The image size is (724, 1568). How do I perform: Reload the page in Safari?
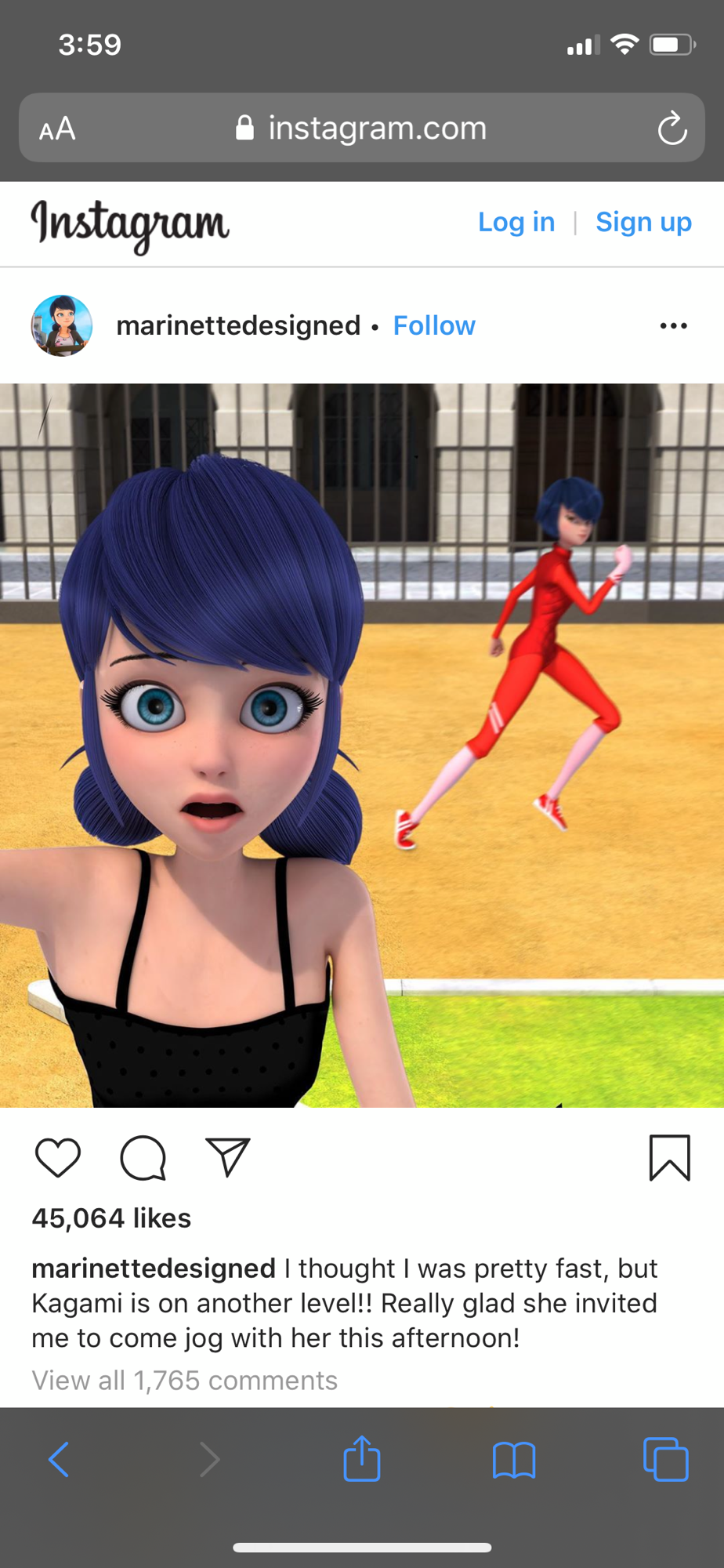click(672, 129)
